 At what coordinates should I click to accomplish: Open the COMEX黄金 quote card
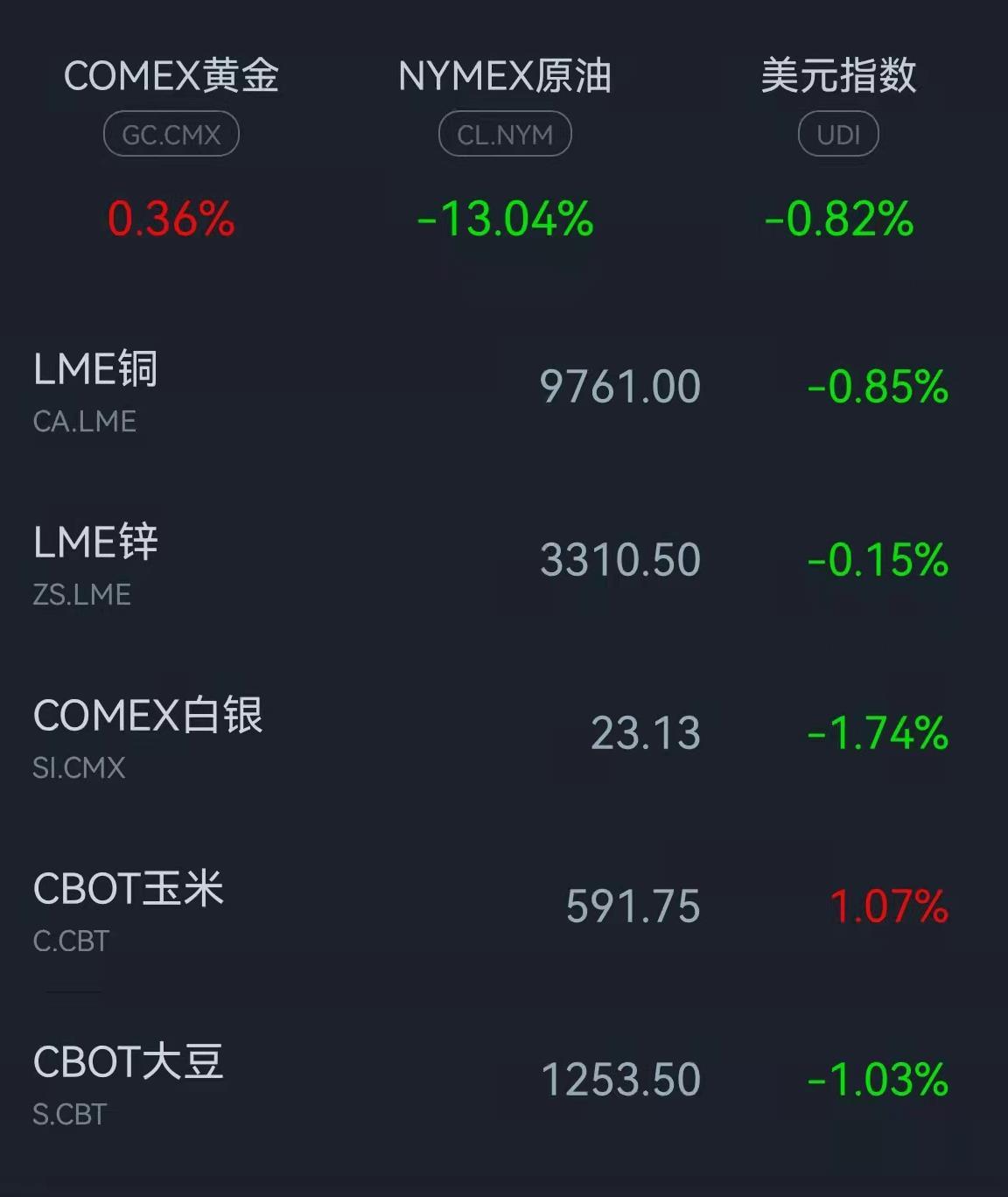(171, 147)
